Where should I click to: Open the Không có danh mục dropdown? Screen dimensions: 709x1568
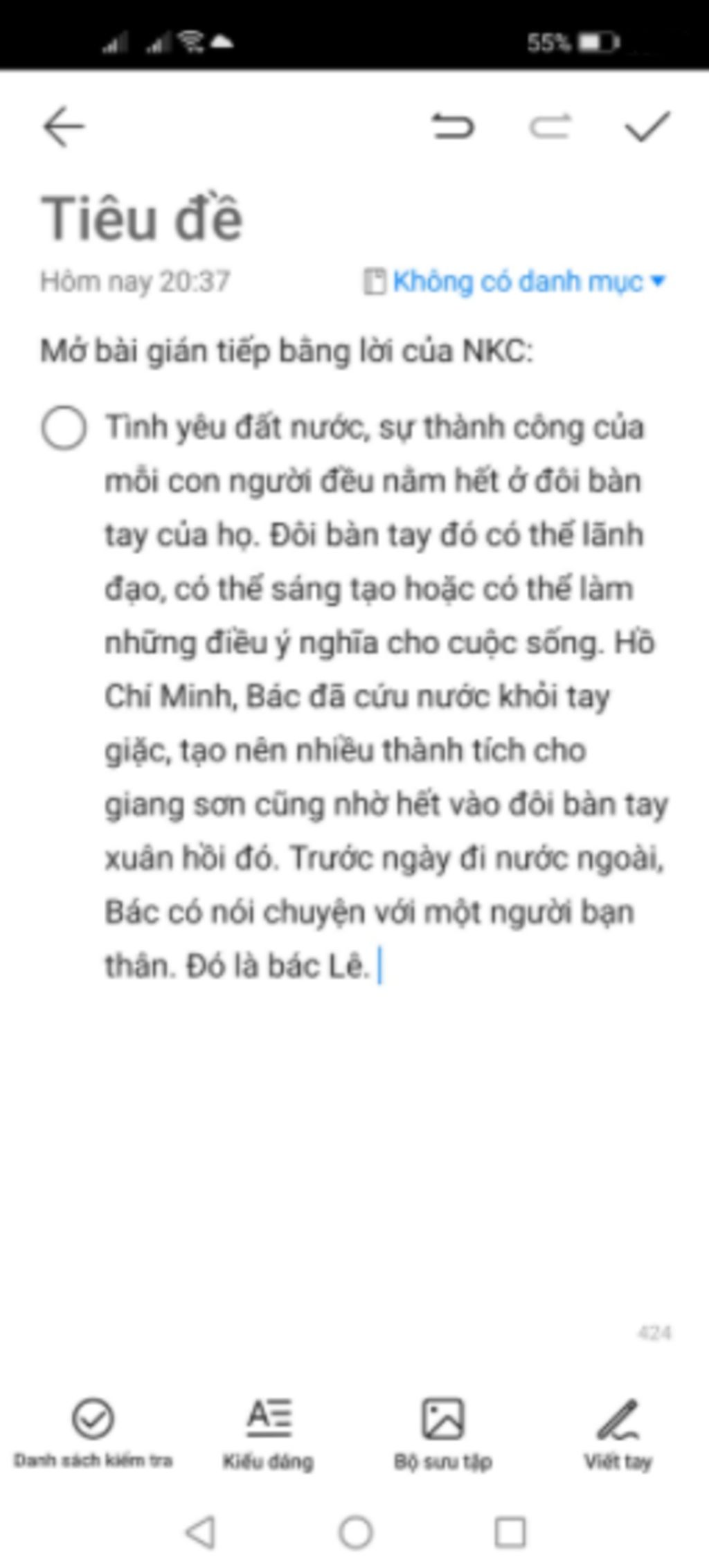pyautogui.click(x=516, y=282)
